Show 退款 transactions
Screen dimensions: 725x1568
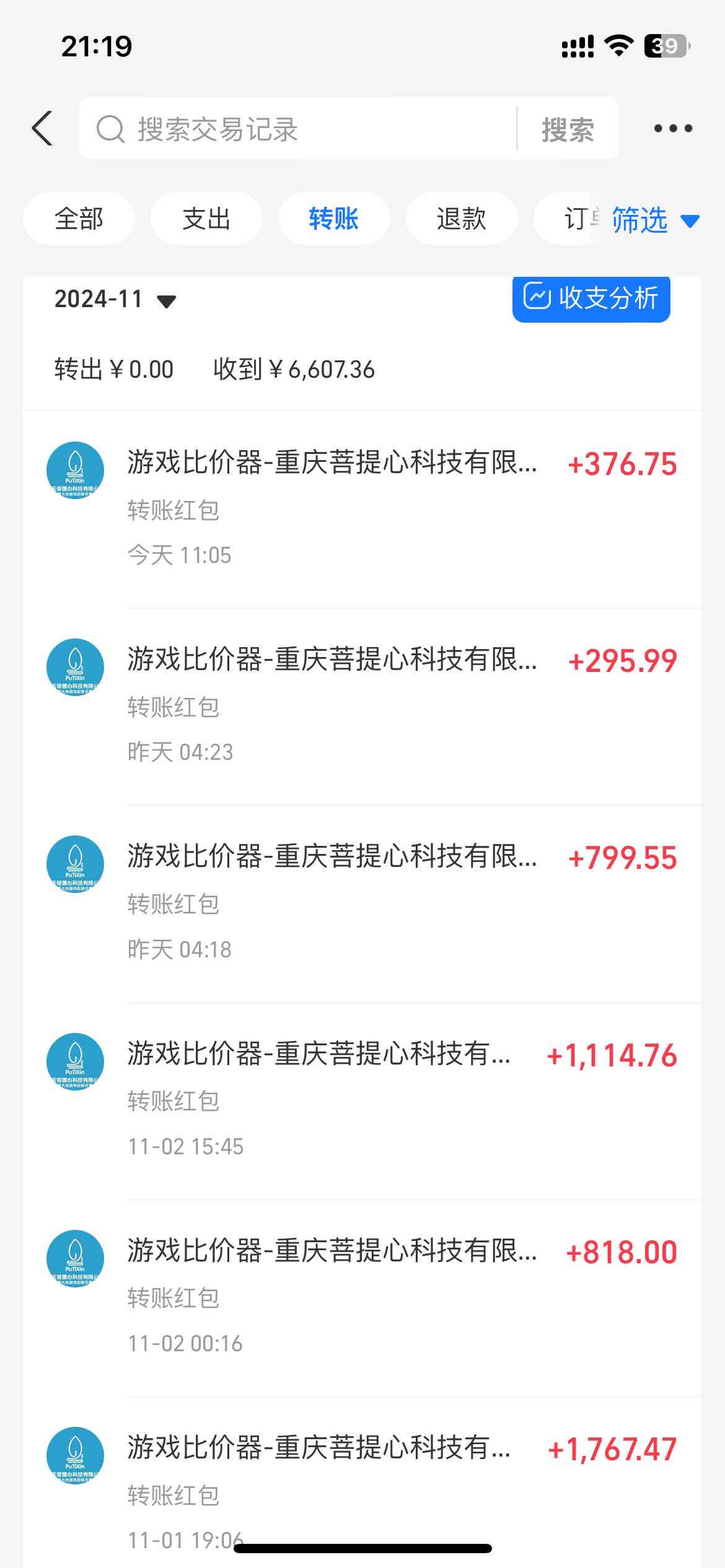tap(461, 219)
